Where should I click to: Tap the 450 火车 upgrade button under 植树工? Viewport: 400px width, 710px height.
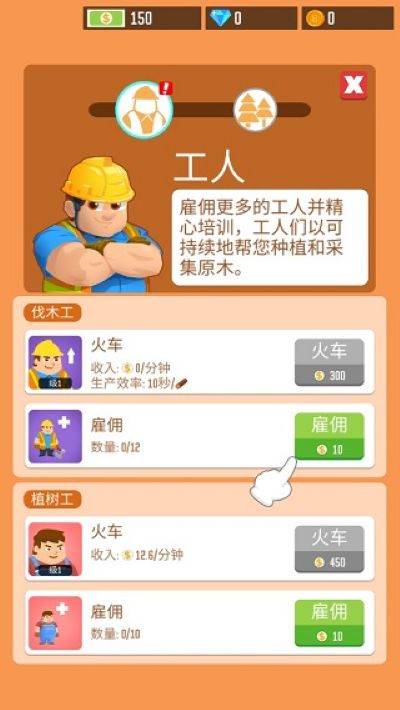329,549
